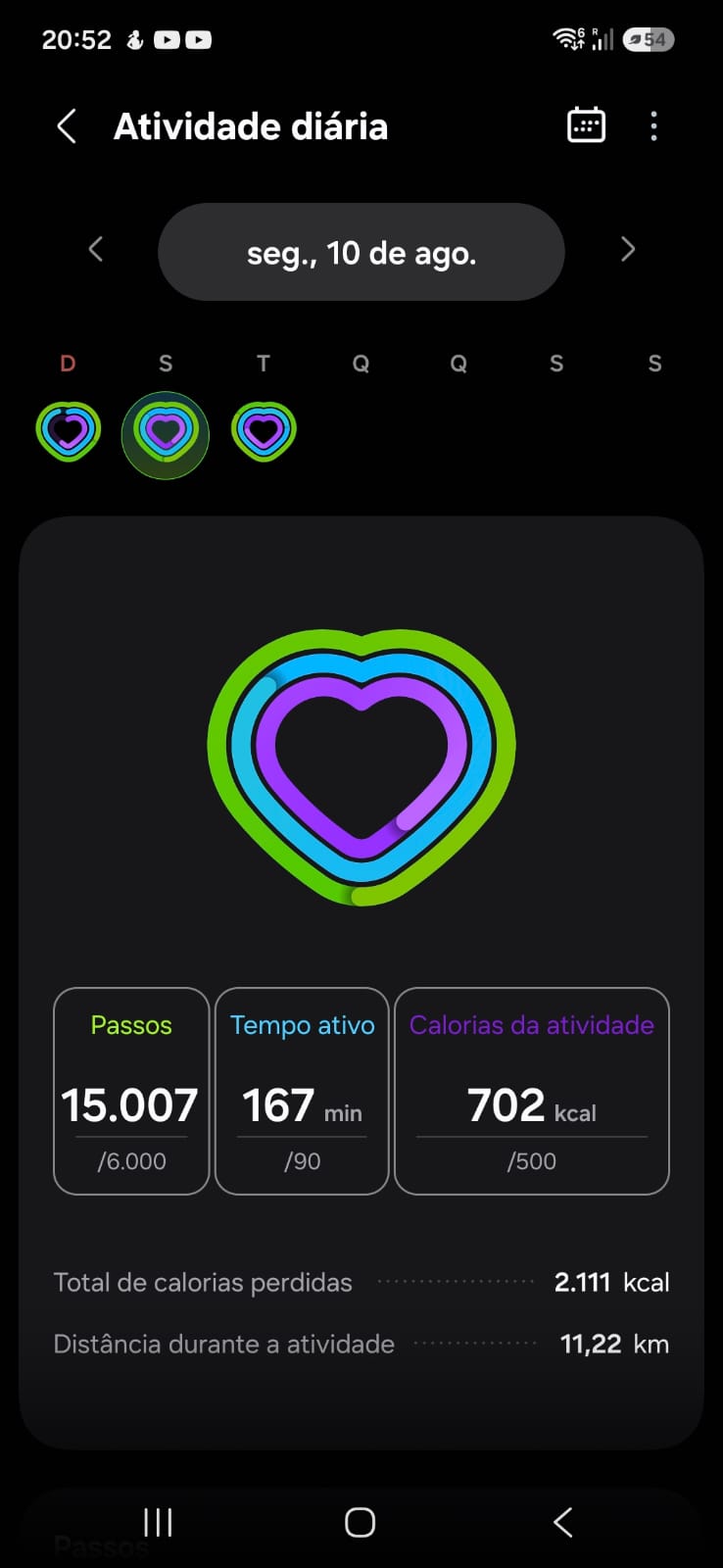
Task: Select Monday's highlighted activity heart
Action: pyautogui.click(x=165, y=434)
